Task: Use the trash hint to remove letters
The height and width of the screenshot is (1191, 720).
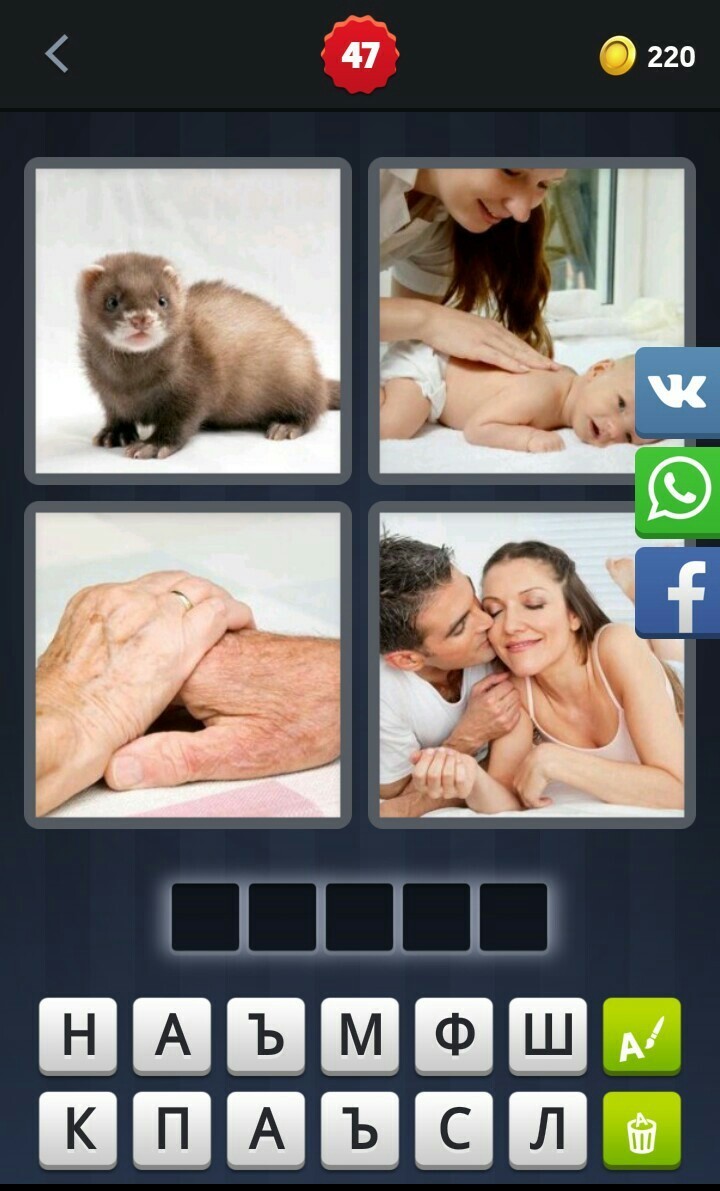Action: (642, 1130)
